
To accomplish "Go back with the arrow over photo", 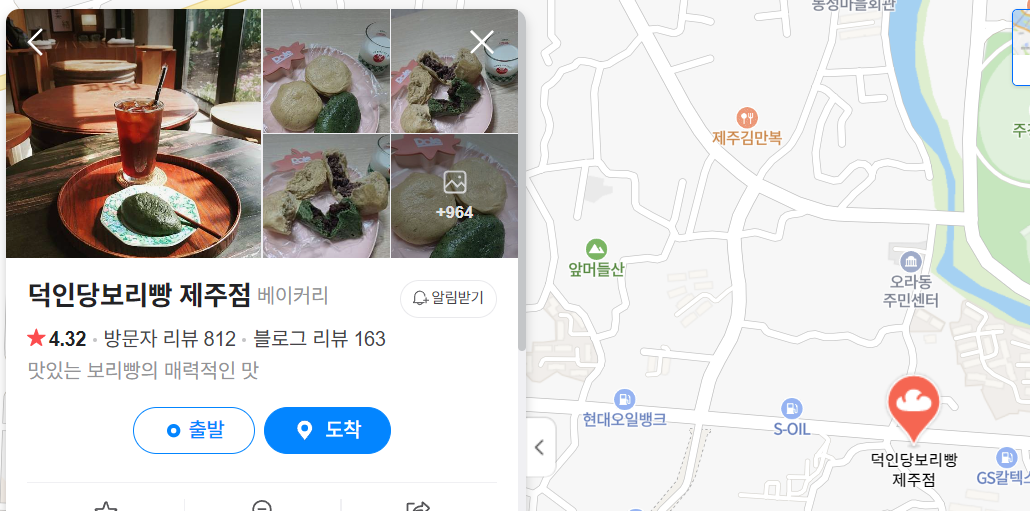I will [35, 42].
